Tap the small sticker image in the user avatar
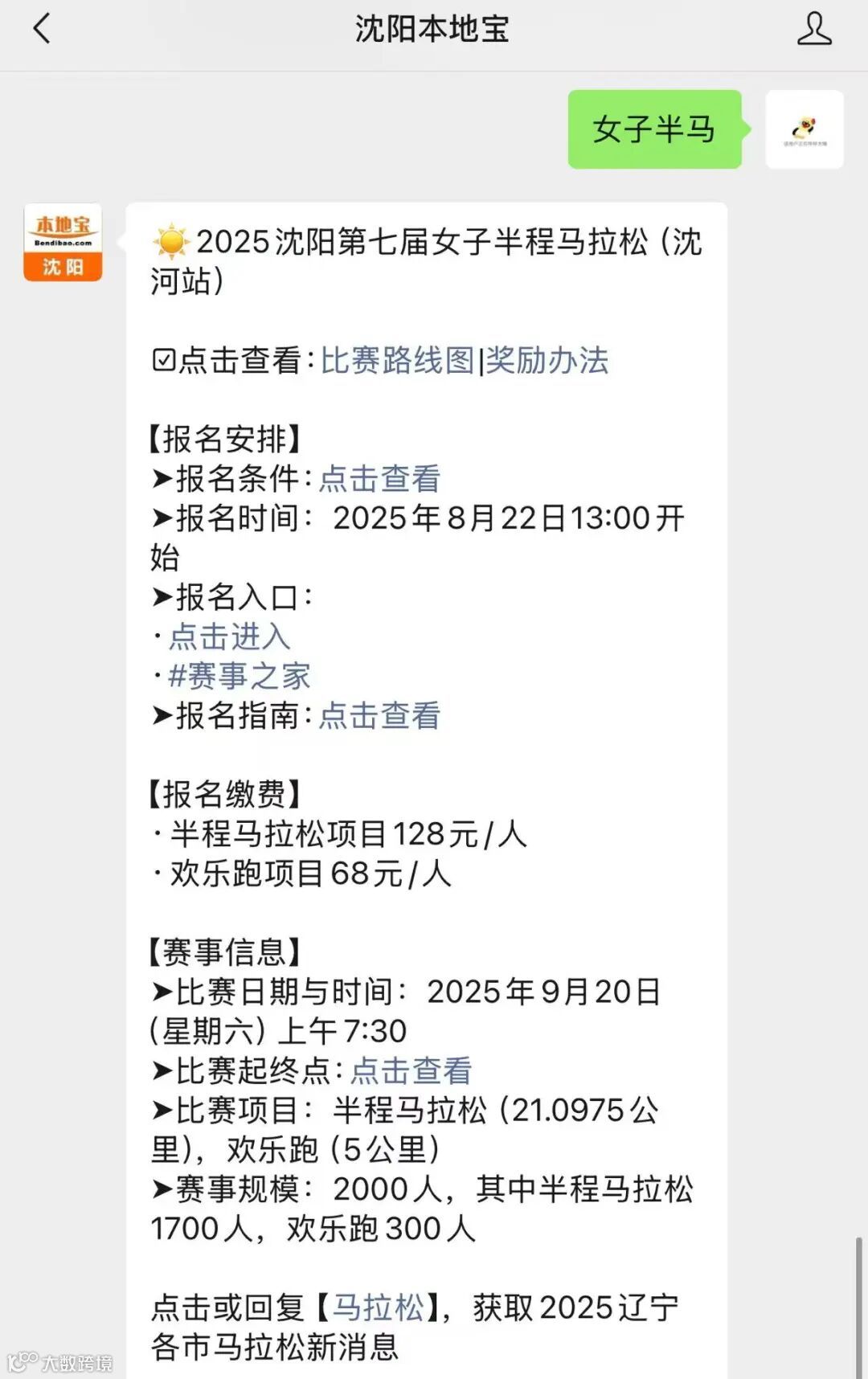868x1379 pixels. (x=805, y=125)
